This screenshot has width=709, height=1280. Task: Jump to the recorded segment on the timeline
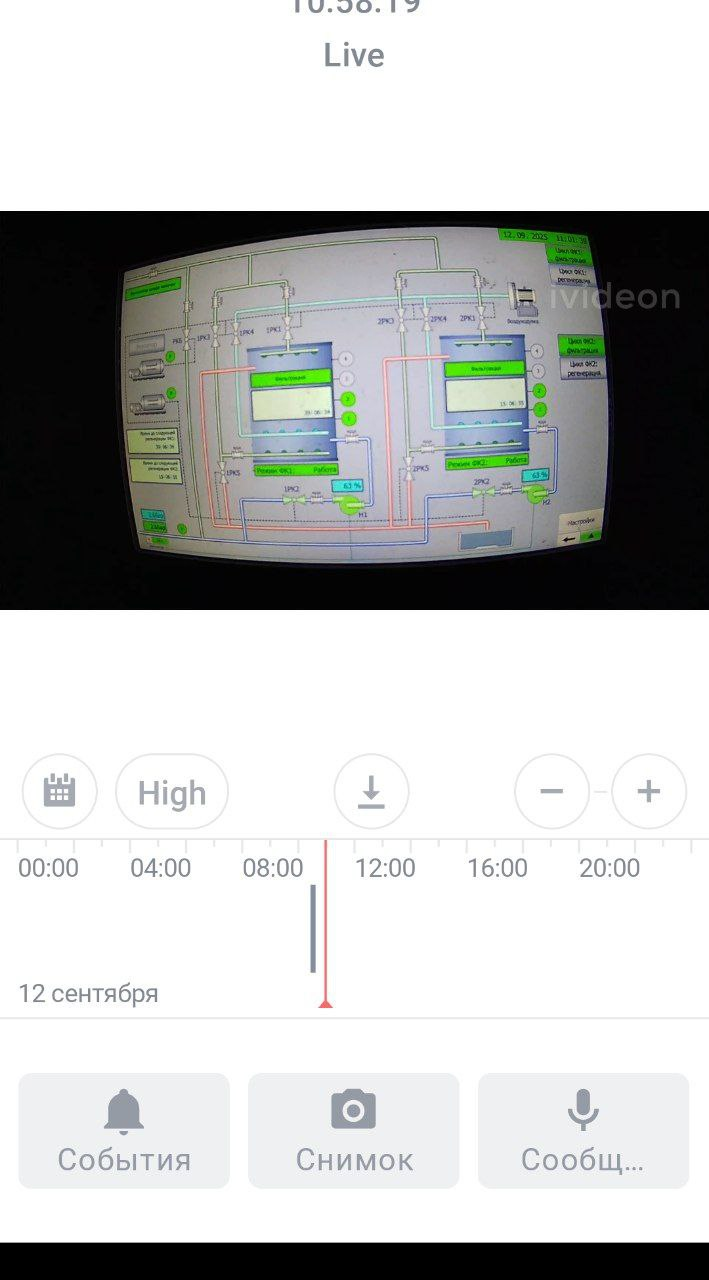pos(313,928)
